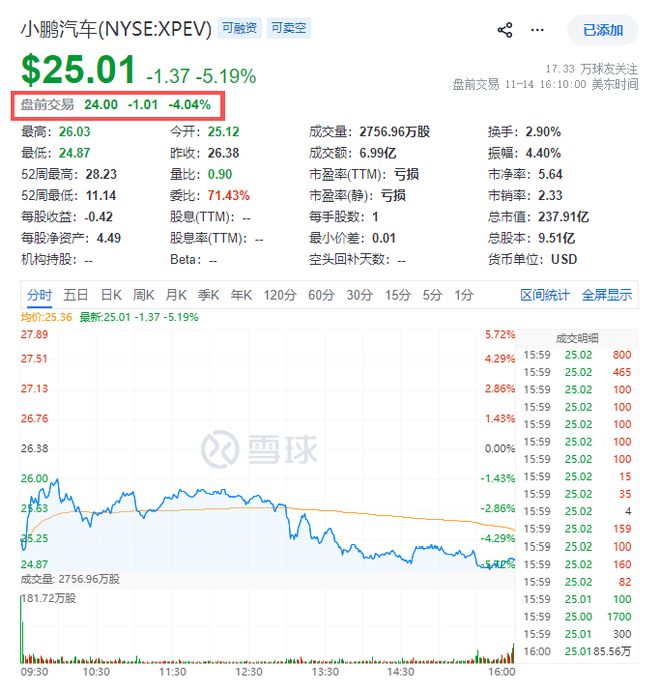660x690 pixels.
Task: Select the 15分 interval tab
Action: [398, 295]
